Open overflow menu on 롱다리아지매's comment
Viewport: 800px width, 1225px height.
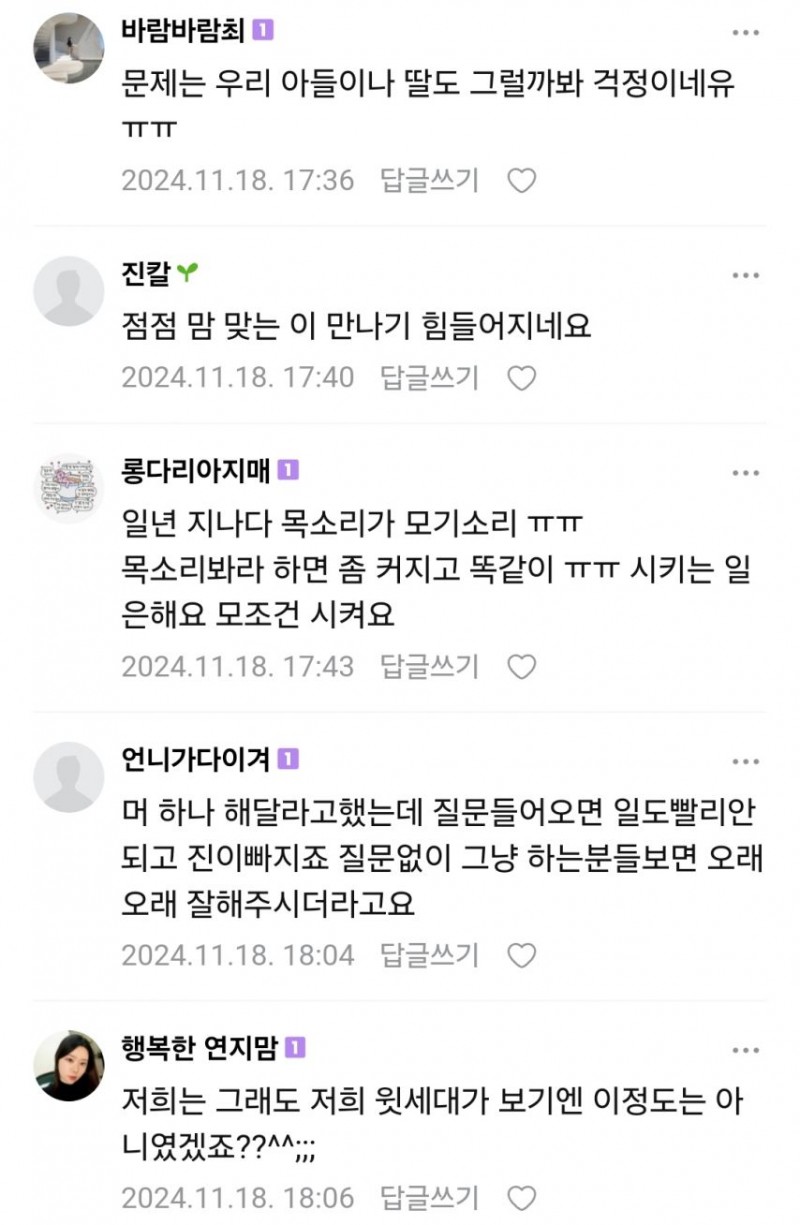click(x=746, y=472)
